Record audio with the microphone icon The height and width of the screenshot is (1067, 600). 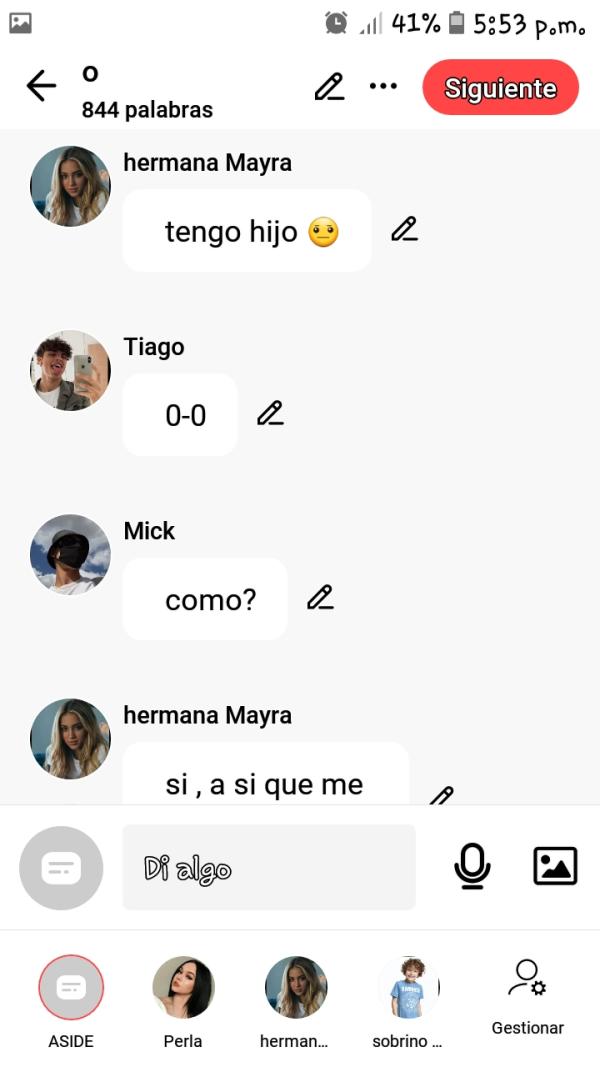(472, 866)
